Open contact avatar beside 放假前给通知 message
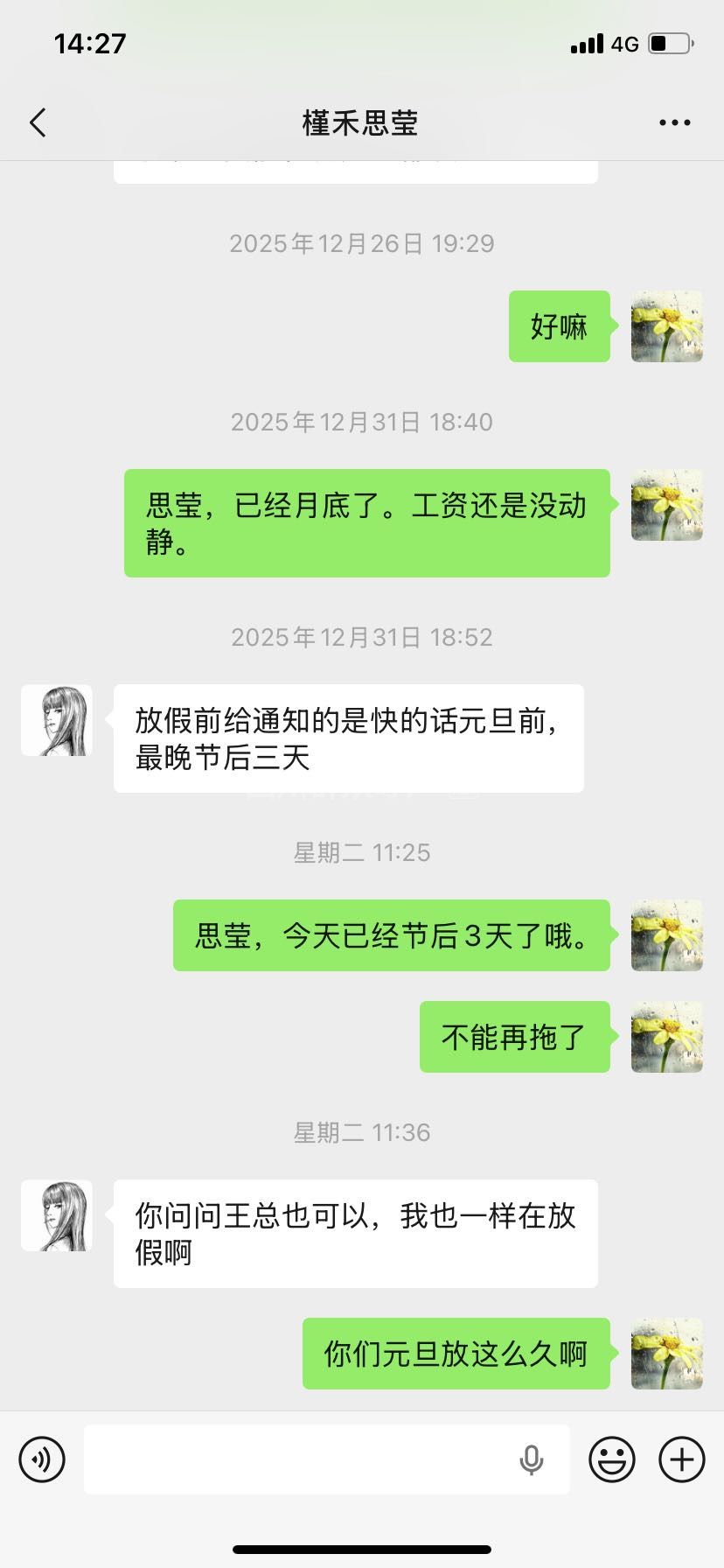 click(57, 721)
